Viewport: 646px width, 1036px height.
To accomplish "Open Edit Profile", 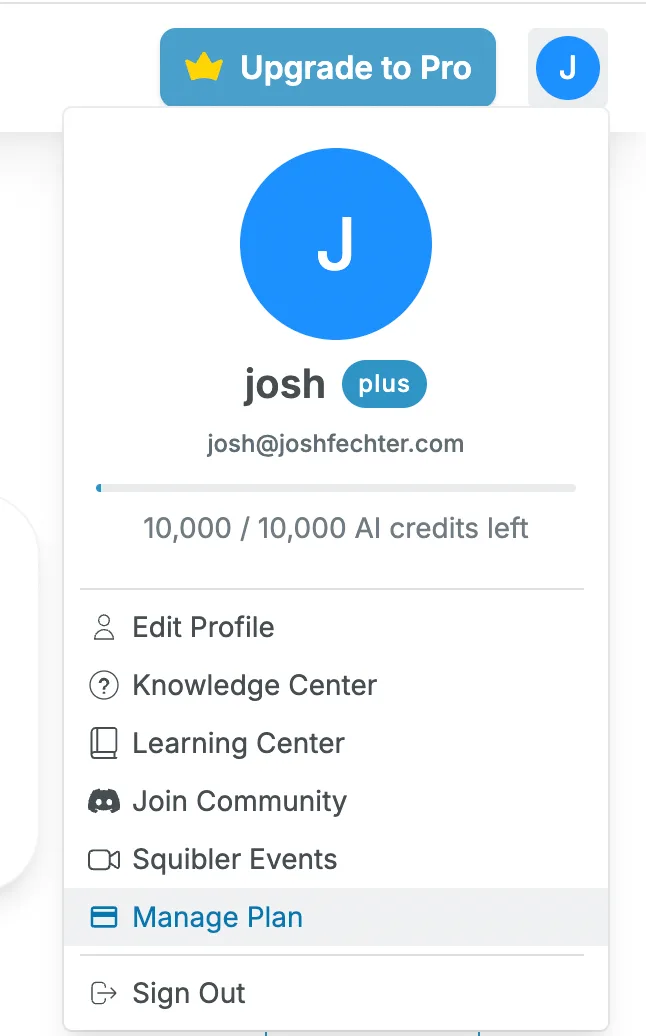I will pyautogui.click(x=203, y=628).
